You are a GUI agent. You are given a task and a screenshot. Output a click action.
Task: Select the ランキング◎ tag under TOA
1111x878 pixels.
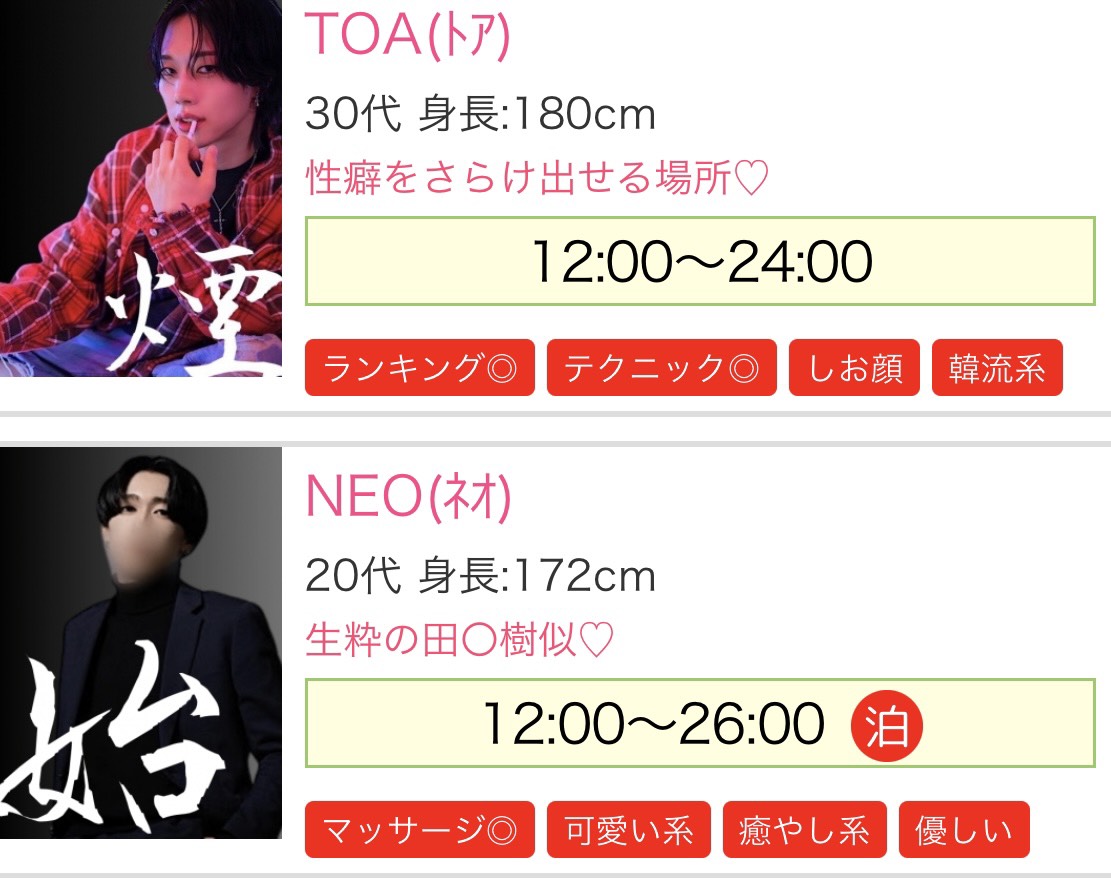[419, 368]
